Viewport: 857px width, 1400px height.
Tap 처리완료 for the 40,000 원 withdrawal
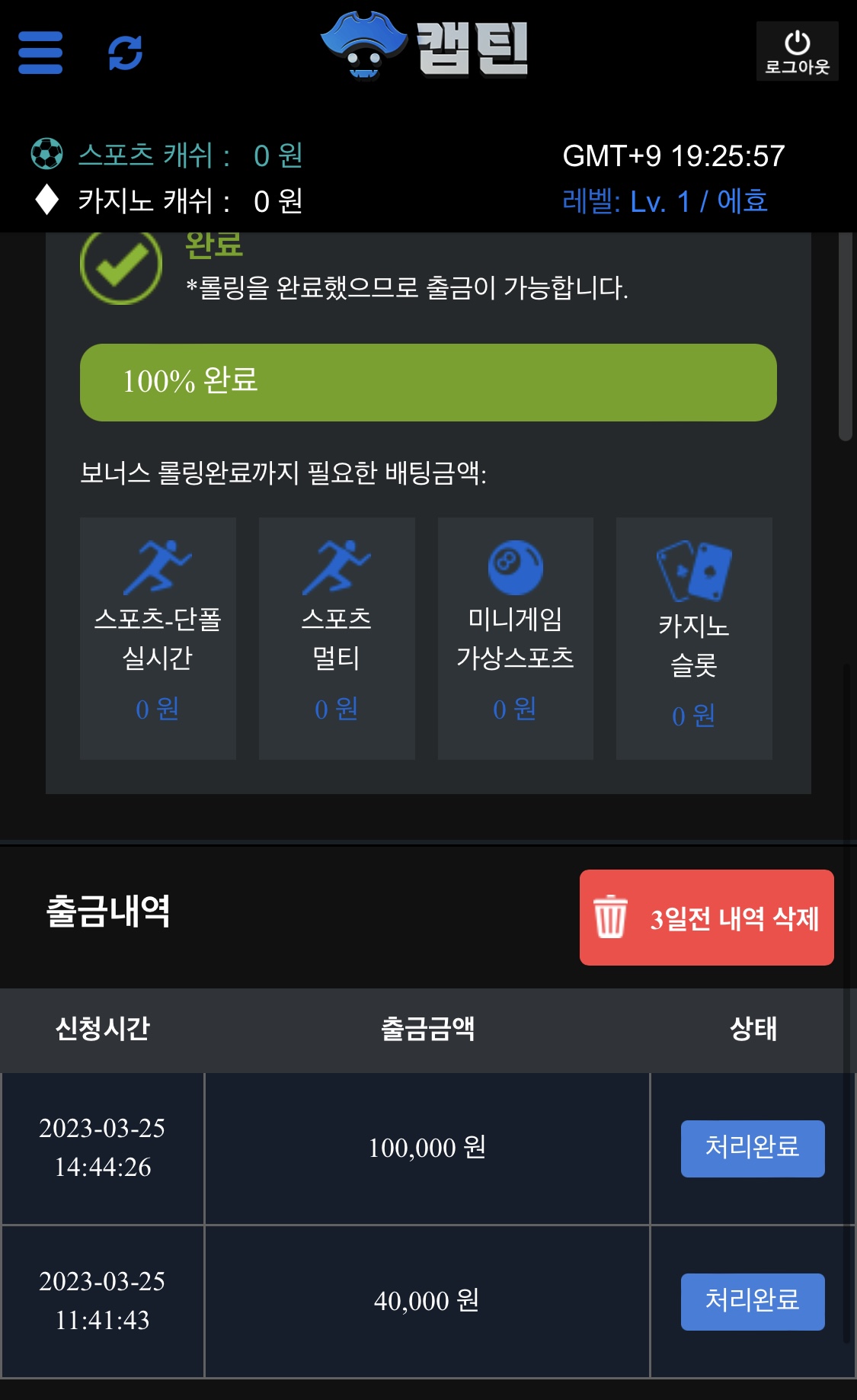click(752, 1302)
